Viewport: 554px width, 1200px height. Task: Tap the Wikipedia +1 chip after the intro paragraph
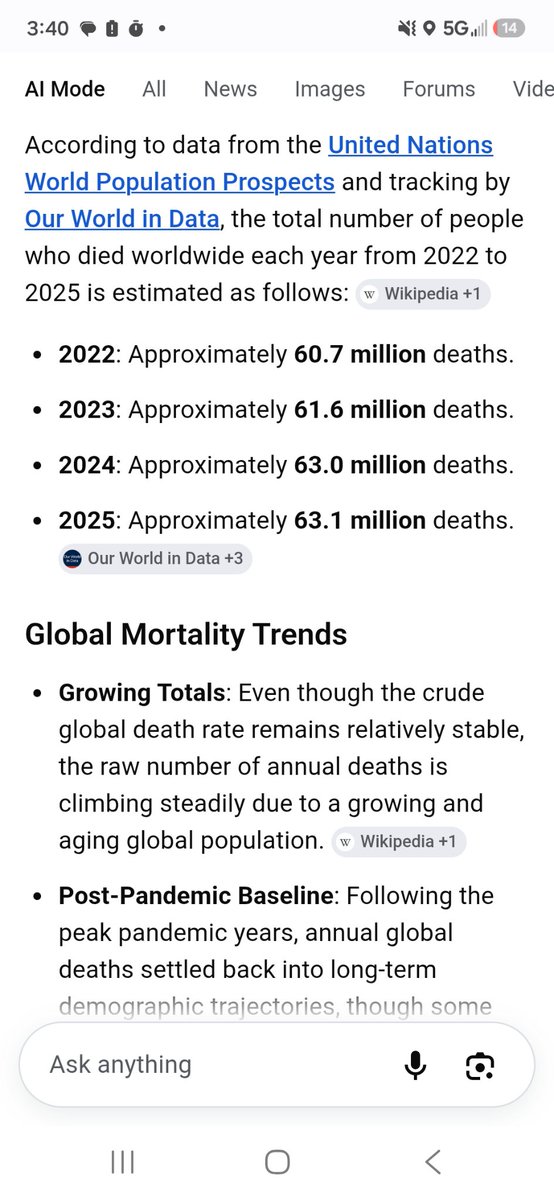(x=423, y=295)
